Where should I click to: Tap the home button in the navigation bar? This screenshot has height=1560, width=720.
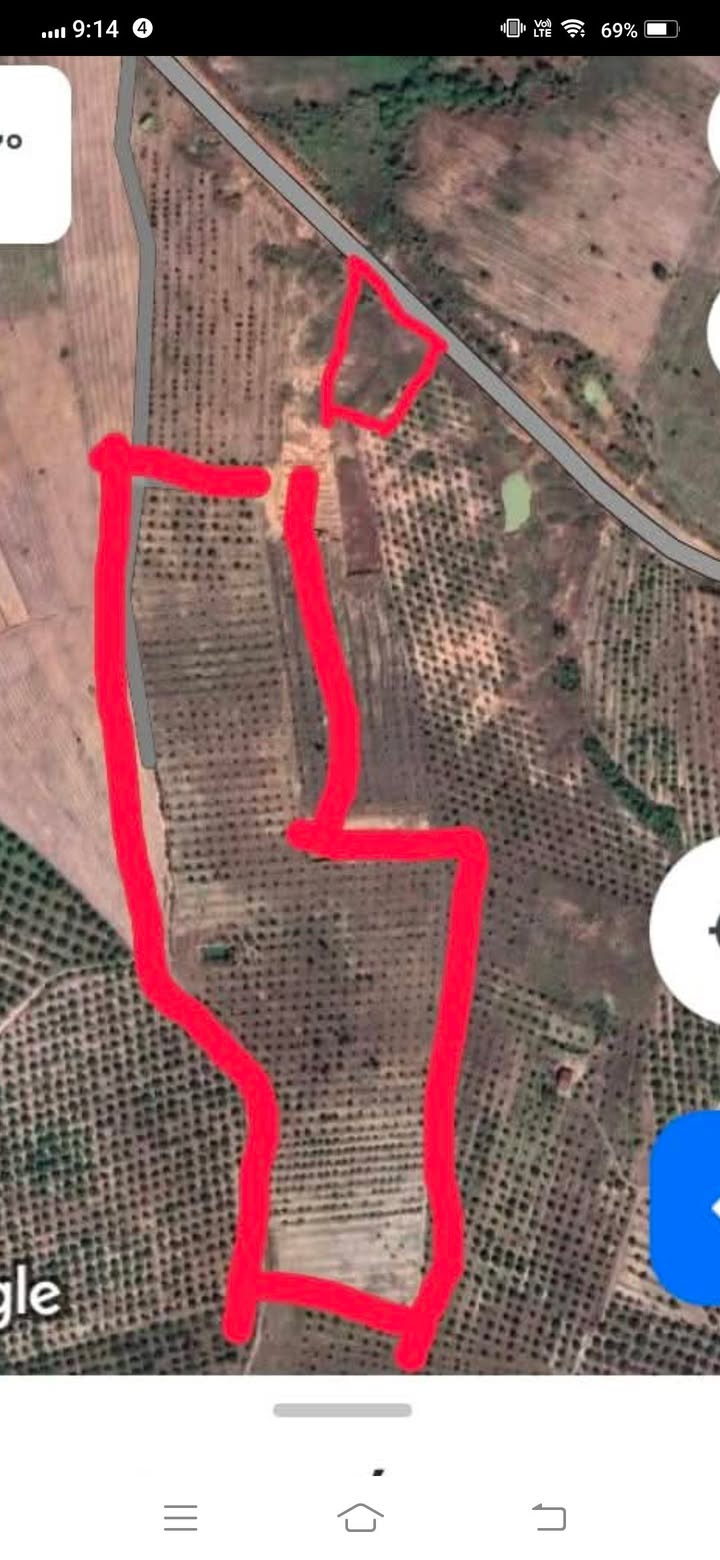pyautogui.click(x=360, y=1517)
